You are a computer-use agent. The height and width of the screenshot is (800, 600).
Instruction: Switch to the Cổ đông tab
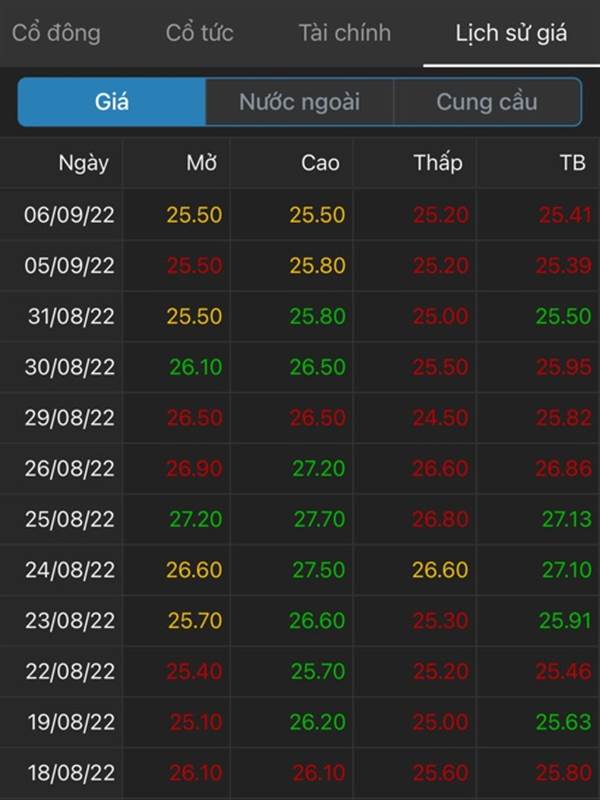point(56,33)
